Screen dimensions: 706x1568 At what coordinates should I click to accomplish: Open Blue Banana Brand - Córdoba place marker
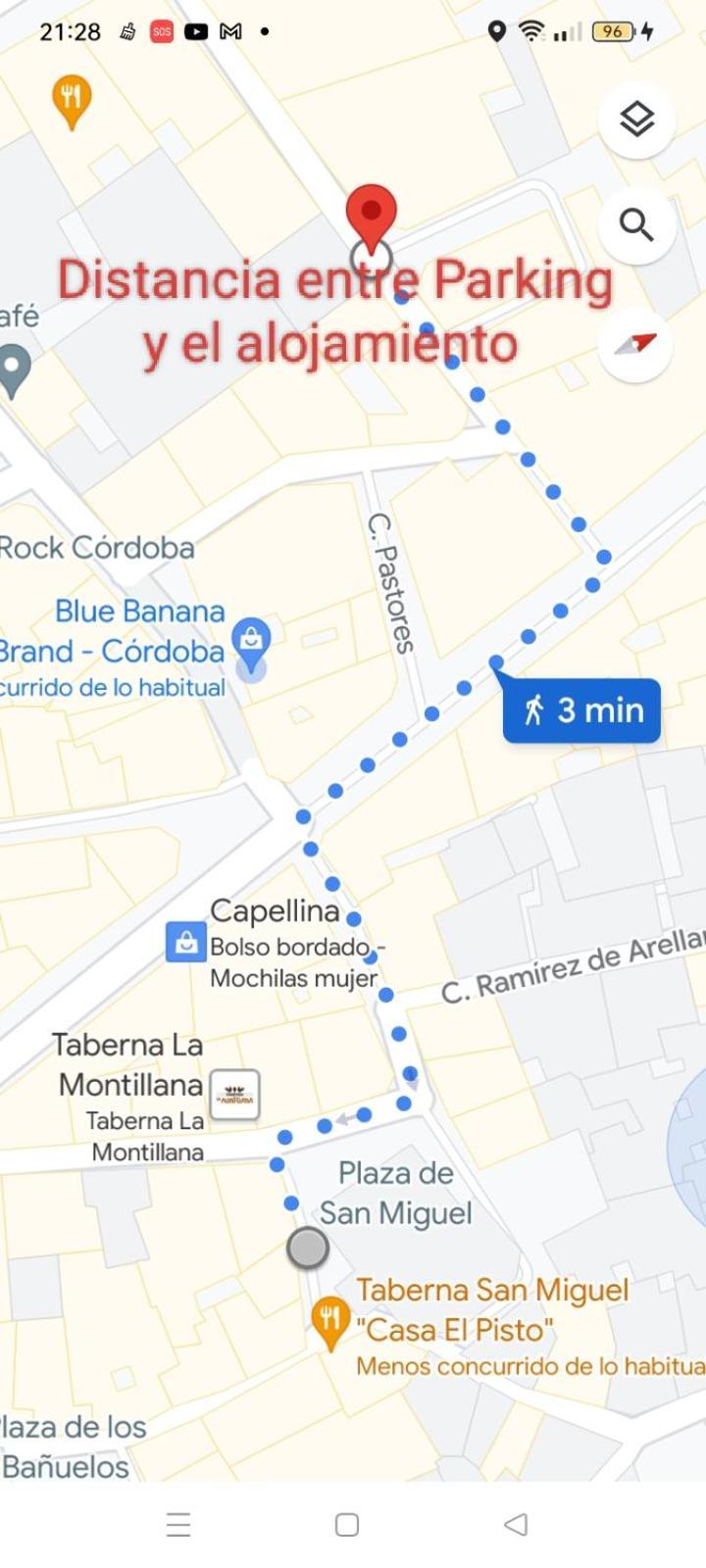pos(251,639)
